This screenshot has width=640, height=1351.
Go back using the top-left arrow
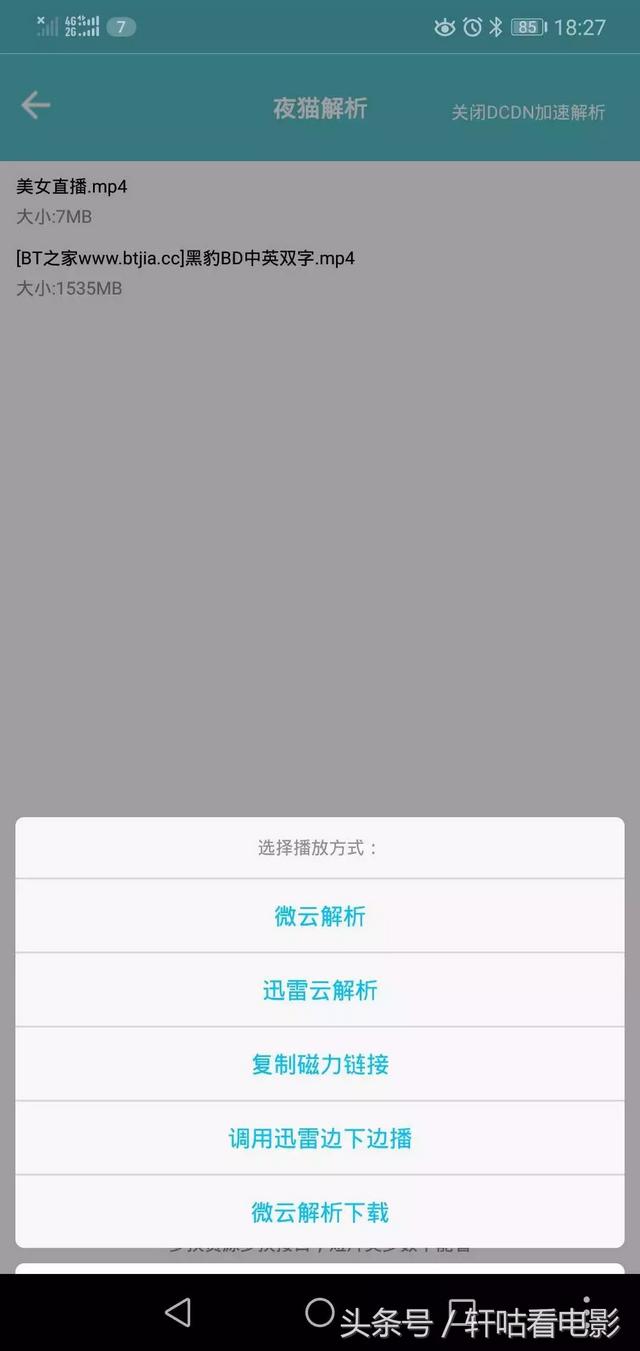(x=36, y=106)
